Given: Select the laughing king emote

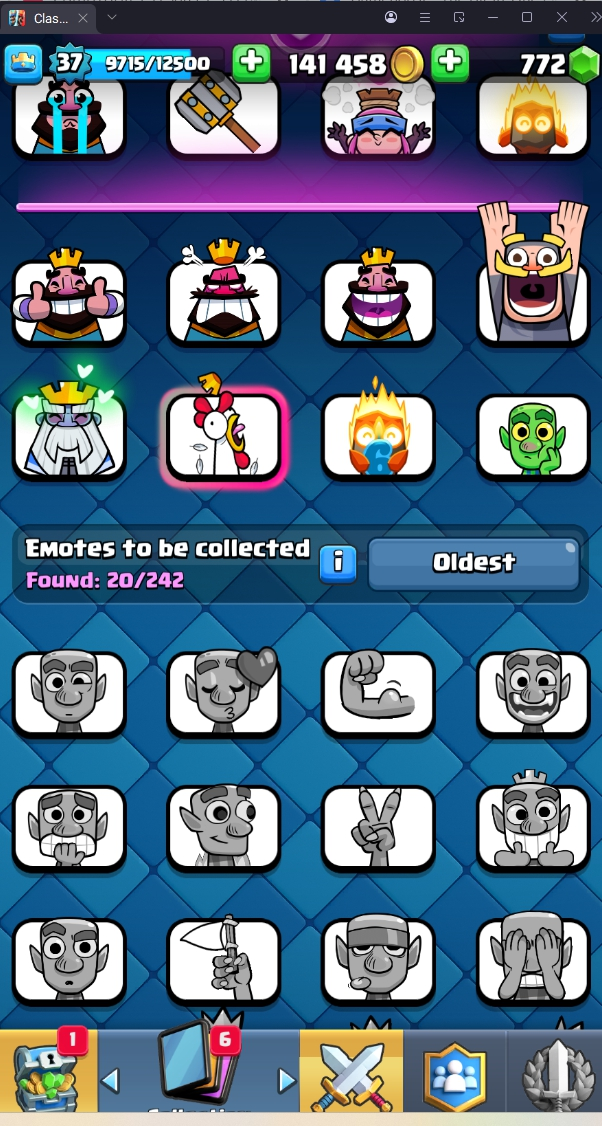Looking at the screenshot, I should click(x=378, y=301).
